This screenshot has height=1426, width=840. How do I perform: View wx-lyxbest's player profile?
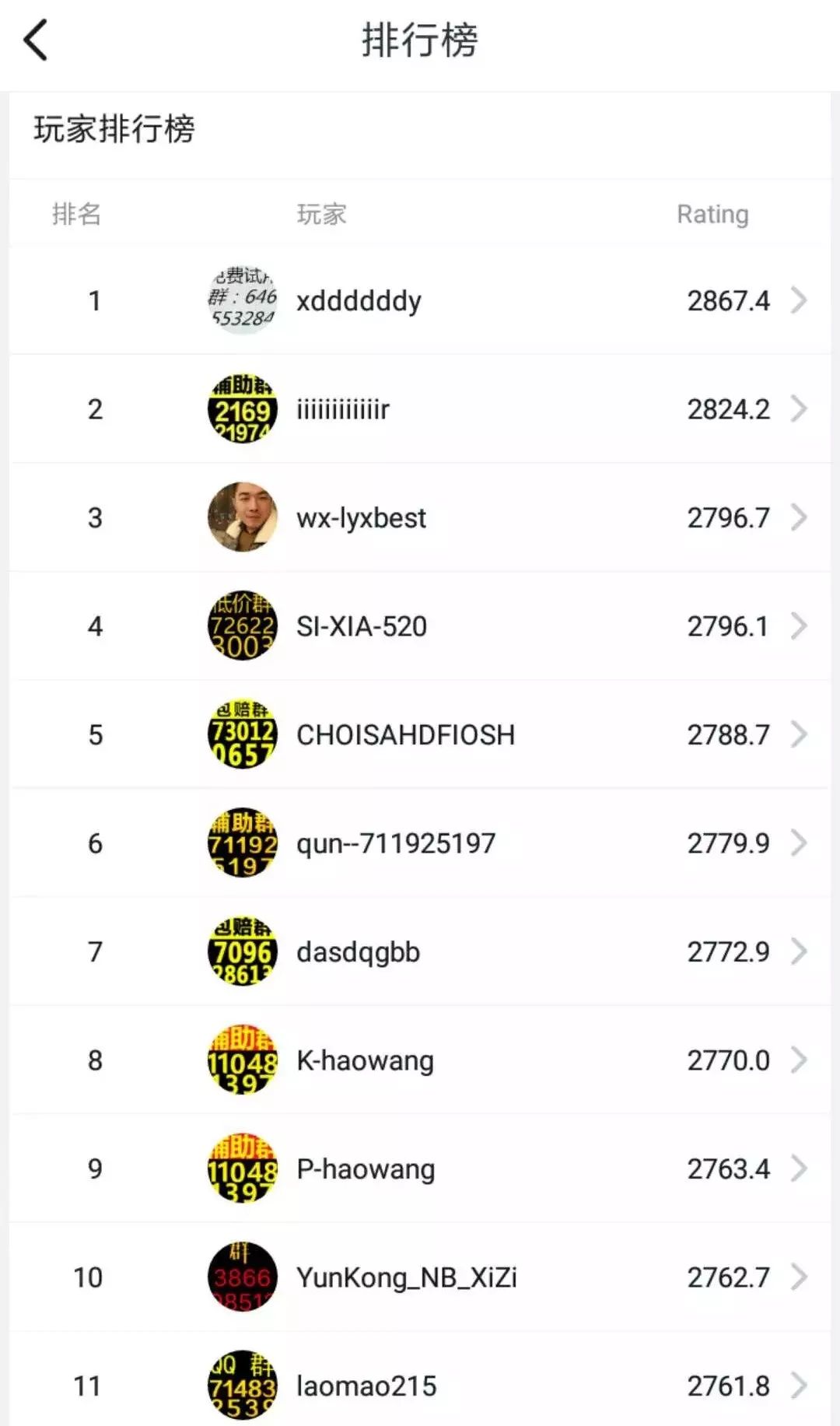pyautogui.click(x=420, y=518)
